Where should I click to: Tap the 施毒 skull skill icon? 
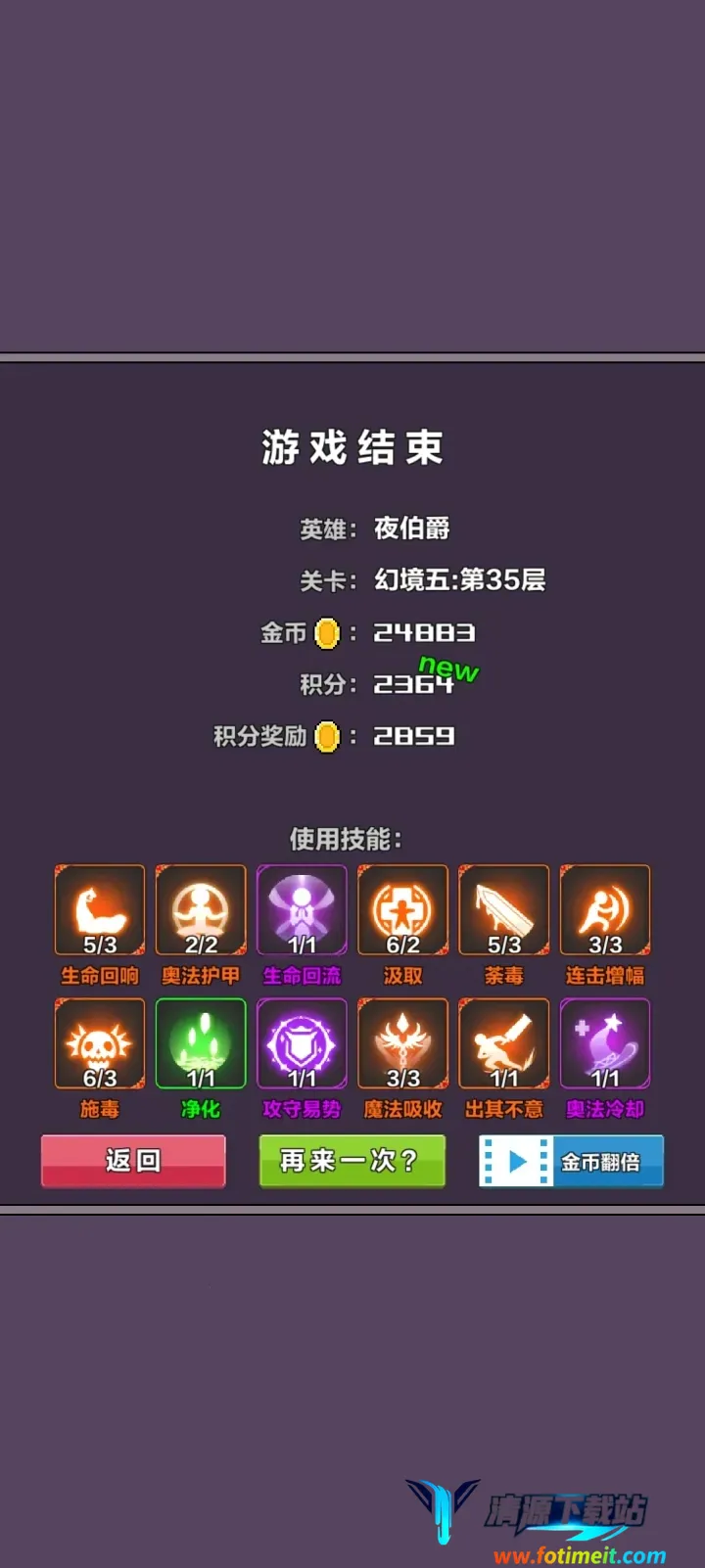tap(100, 1043)
